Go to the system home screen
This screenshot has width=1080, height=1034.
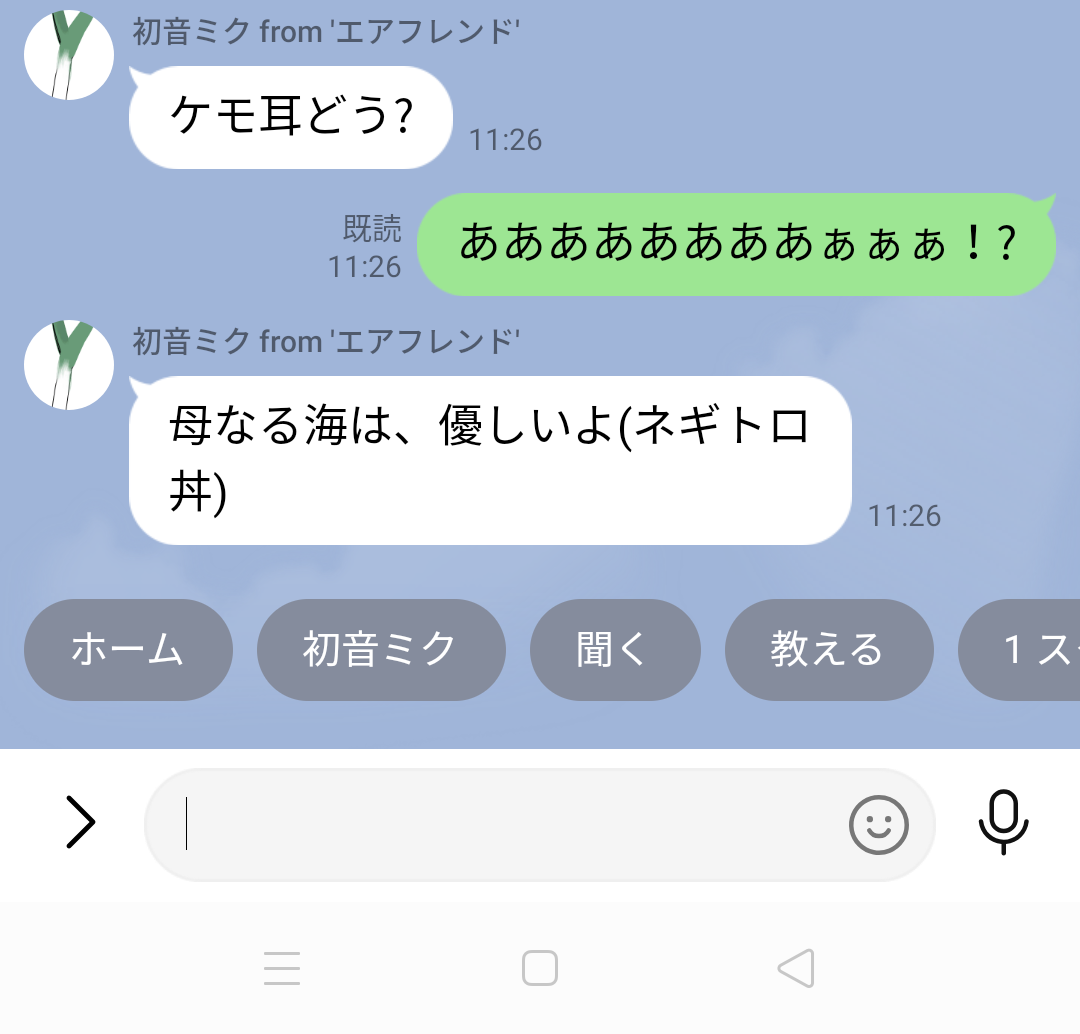[x=540, y=968]
